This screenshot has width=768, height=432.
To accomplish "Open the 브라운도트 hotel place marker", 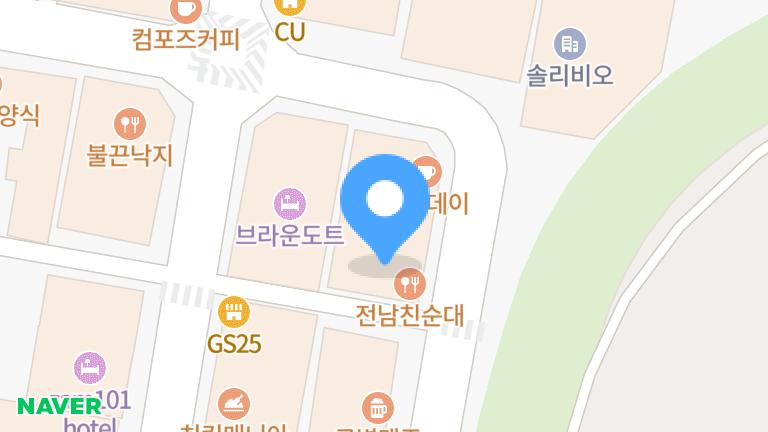I will (290, 203).
